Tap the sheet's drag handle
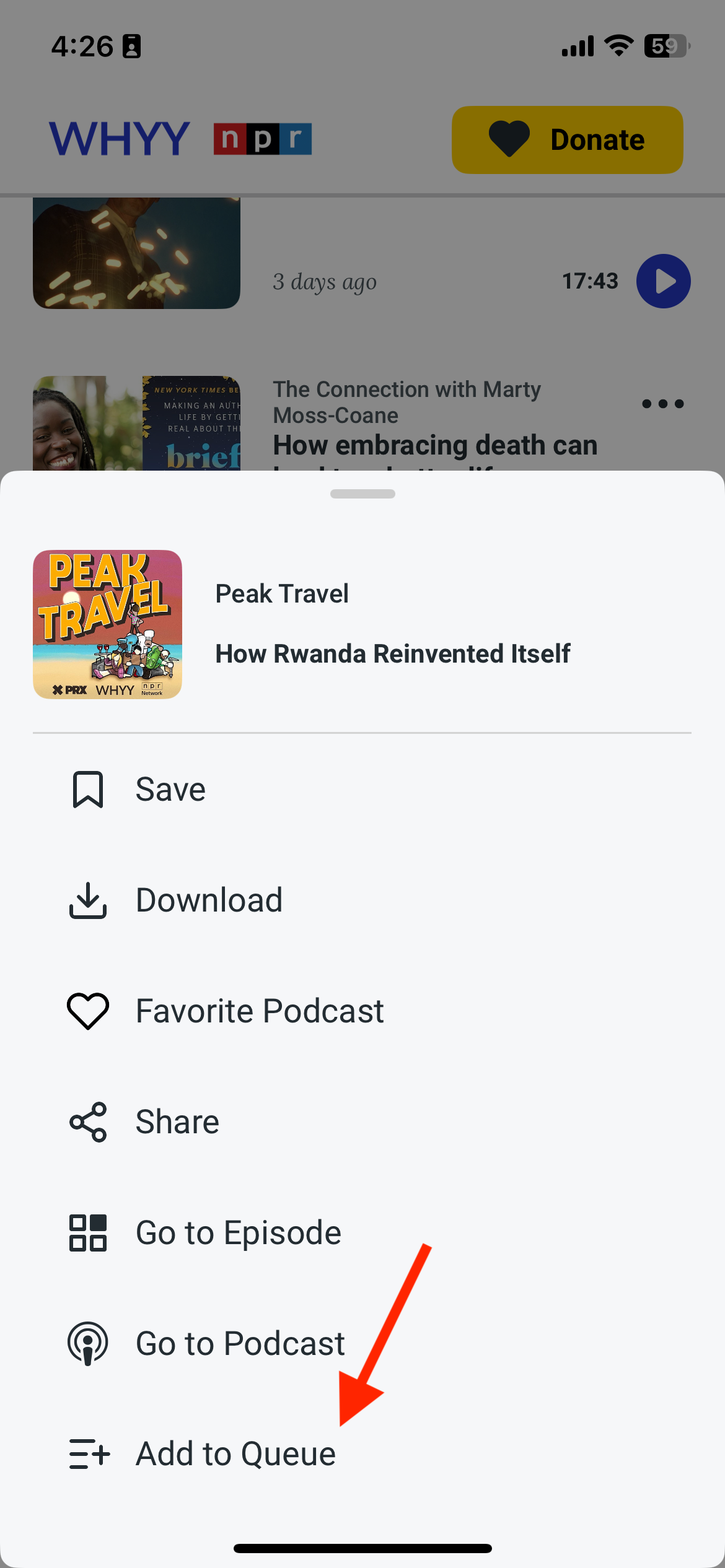This screenshot has height=1568, width=725. (x=362, y=494)
